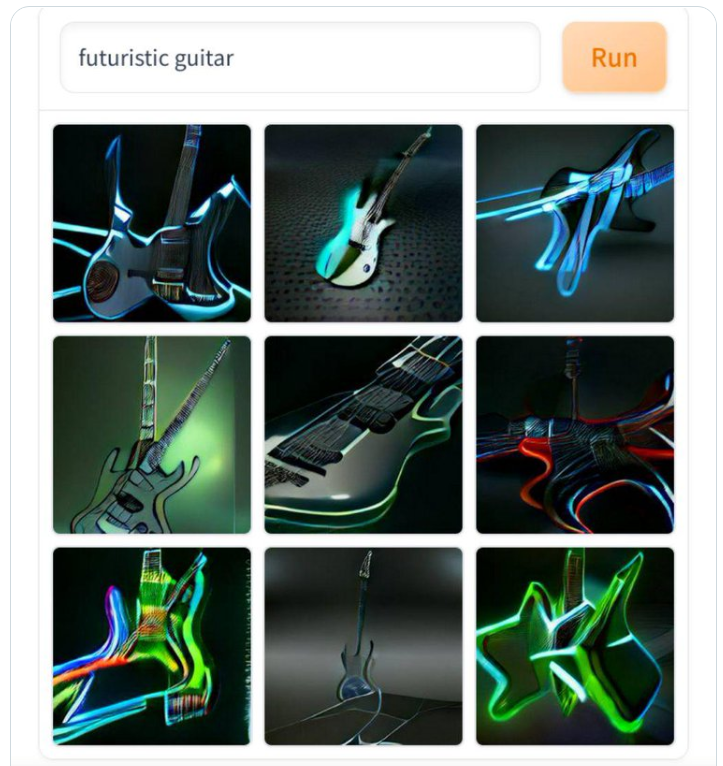
Task: Open the green-background guitar image
Action: 152,435
